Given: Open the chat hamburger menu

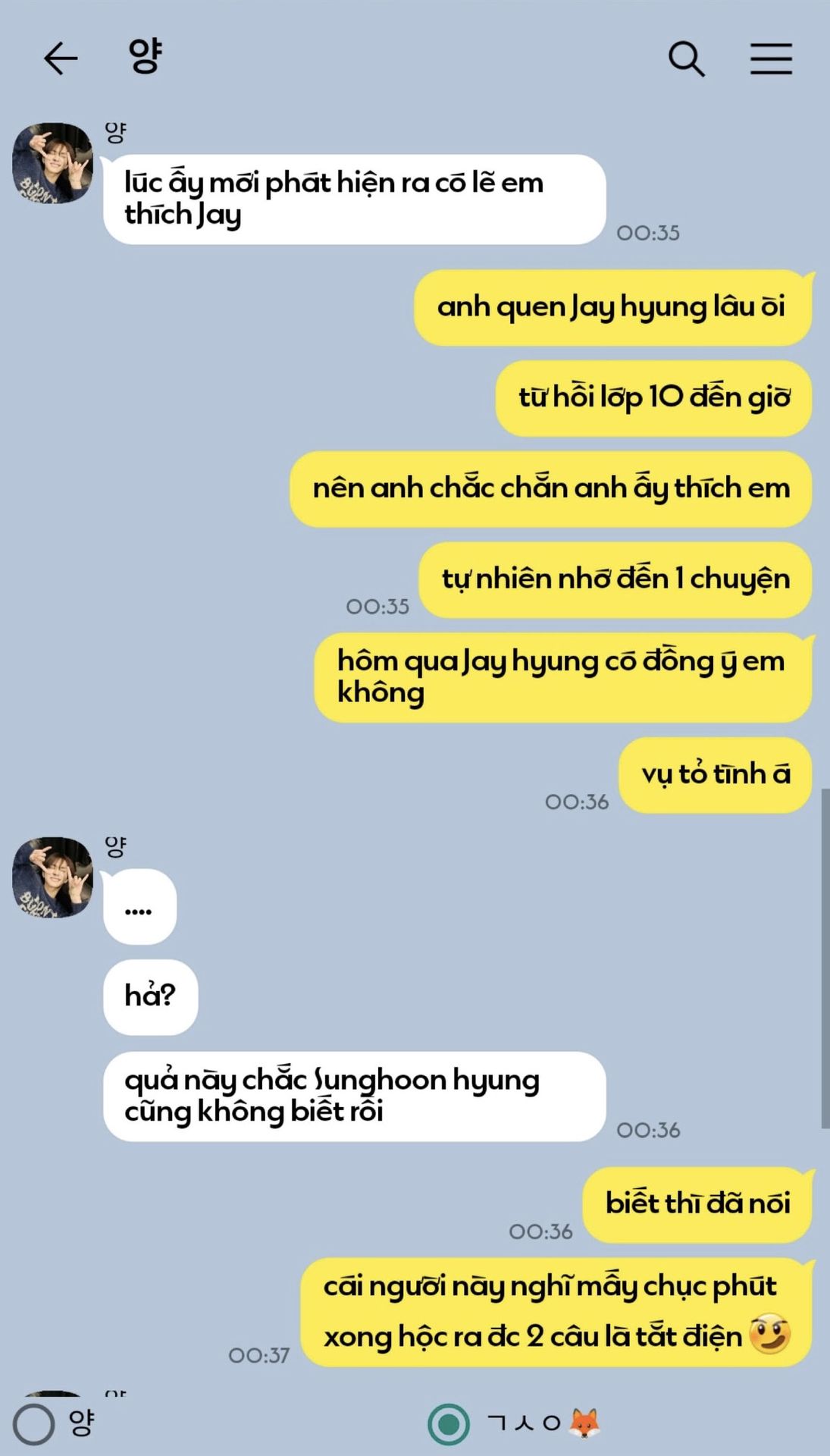Looking at the screenshot, I should click(771, 58).
